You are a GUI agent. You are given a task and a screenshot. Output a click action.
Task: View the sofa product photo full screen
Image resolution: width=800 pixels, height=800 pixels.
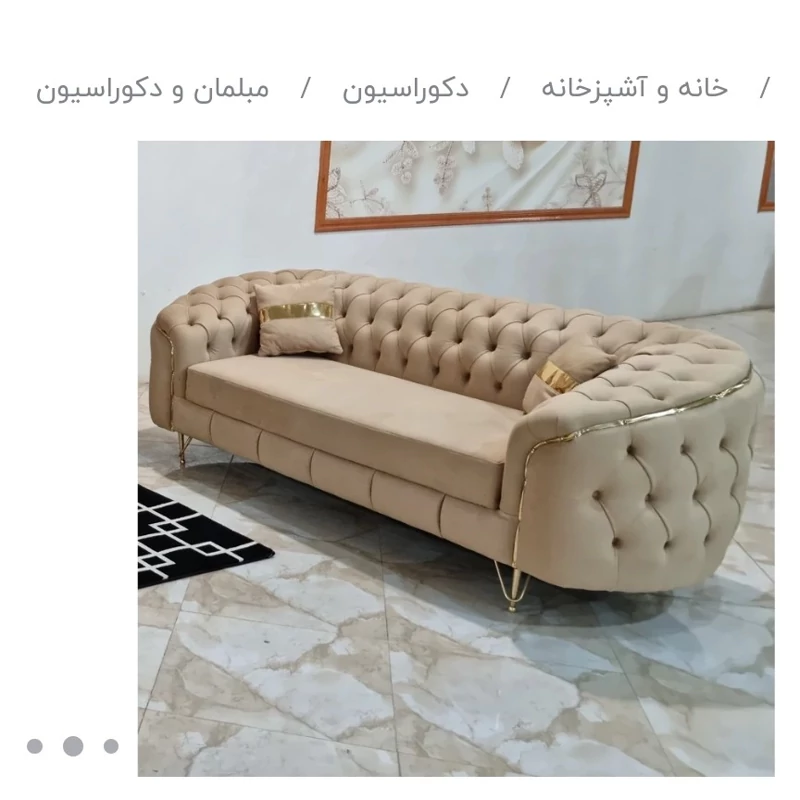(x=455, y=458)
